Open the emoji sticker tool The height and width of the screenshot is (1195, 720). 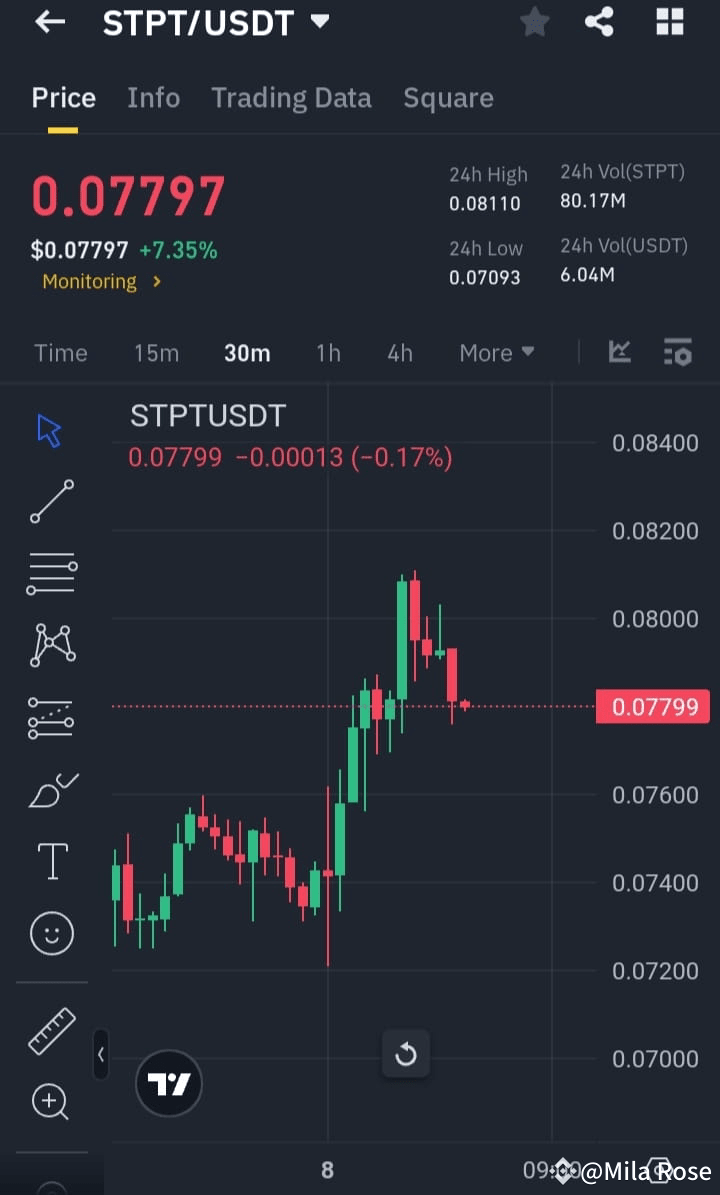50,932
